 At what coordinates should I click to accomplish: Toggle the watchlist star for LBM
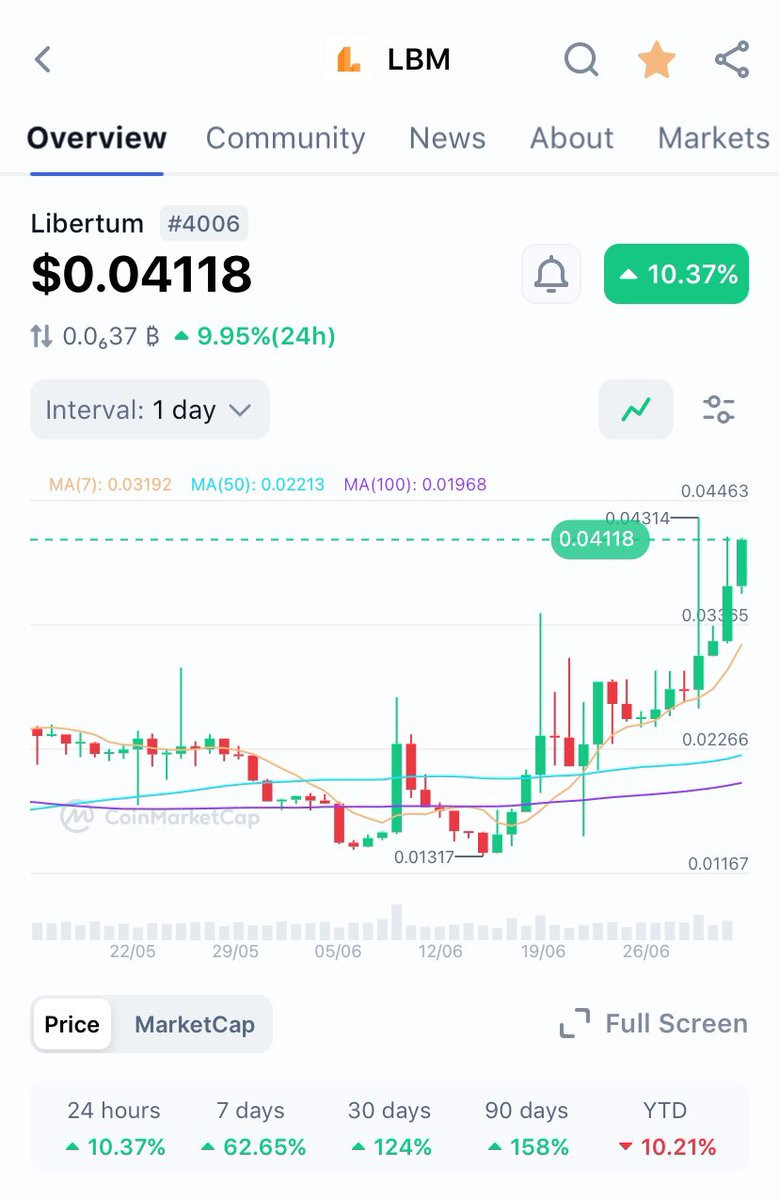coord(657,60)
